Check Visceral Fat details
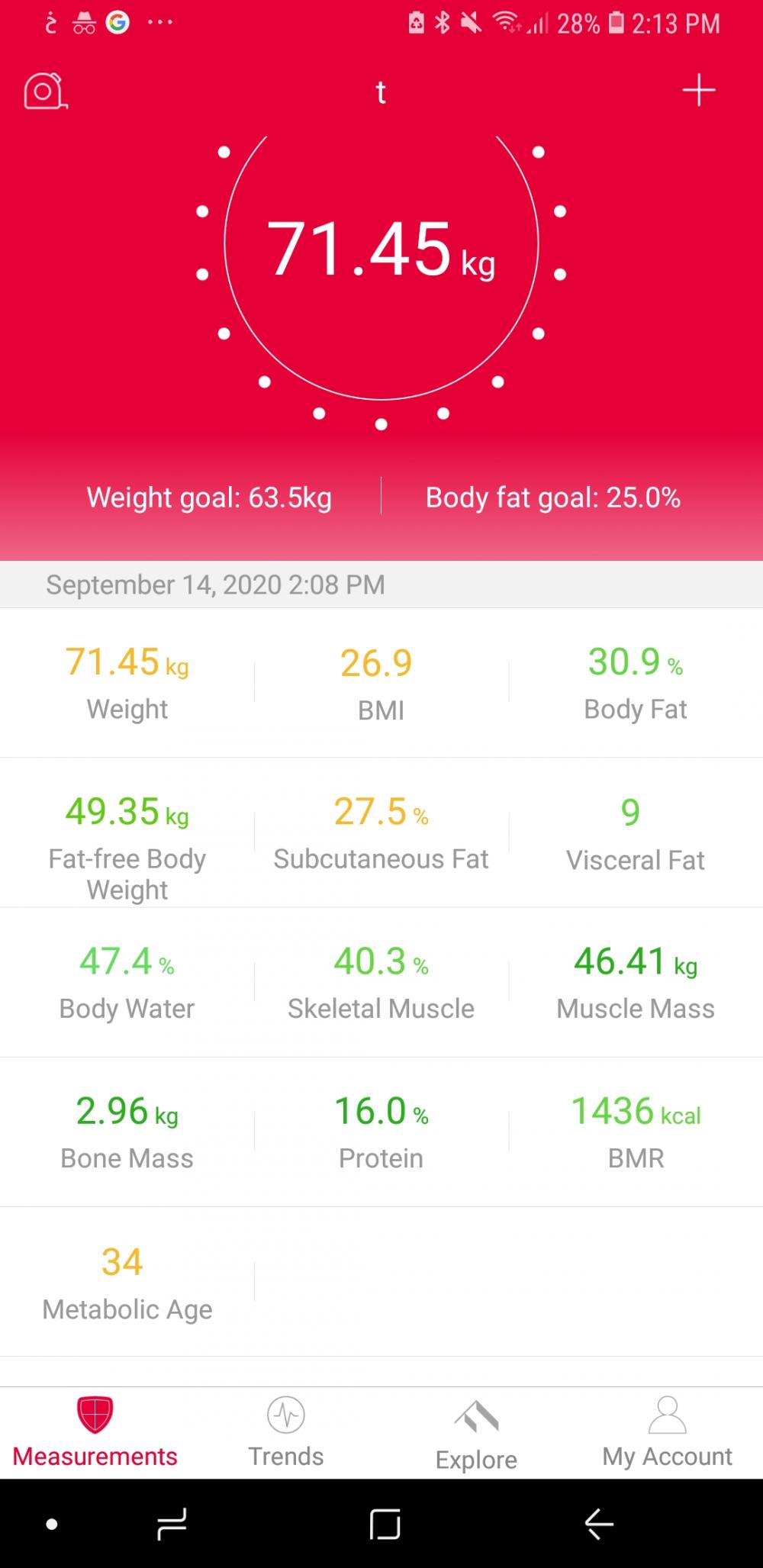This screenshot has width=763, height=1568. pos(636,832)
